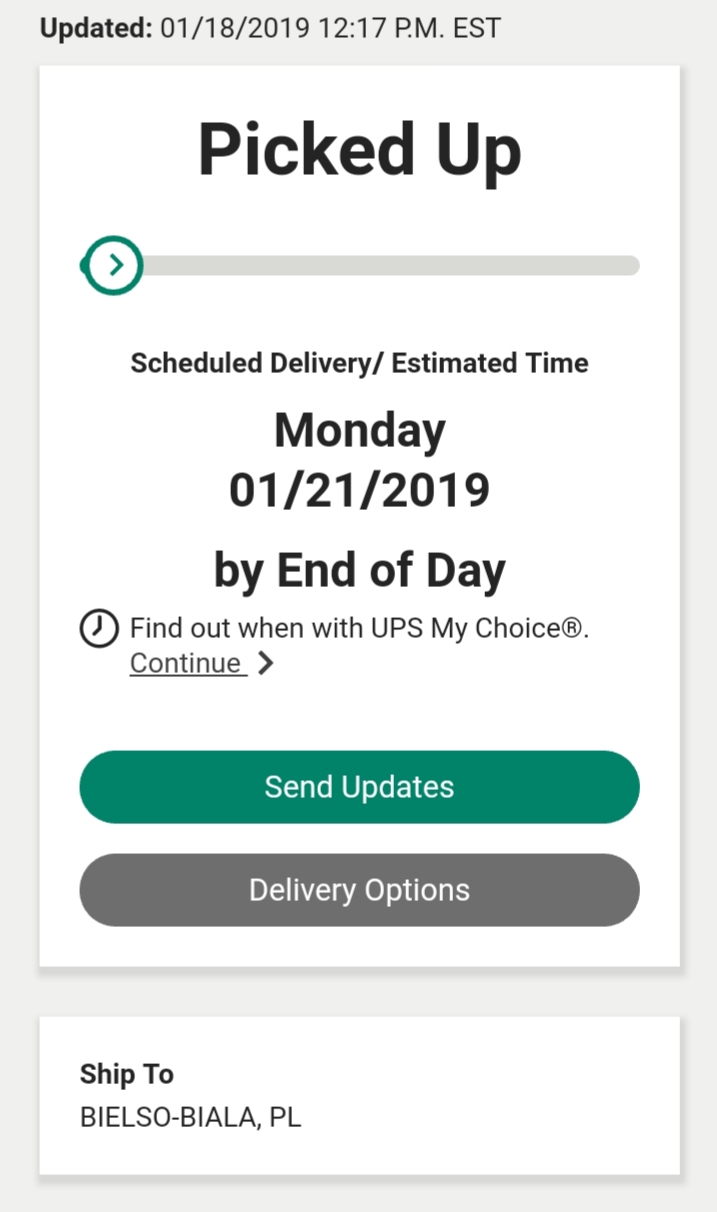
Task: Open Delivery Options
Action: (359, 890)
